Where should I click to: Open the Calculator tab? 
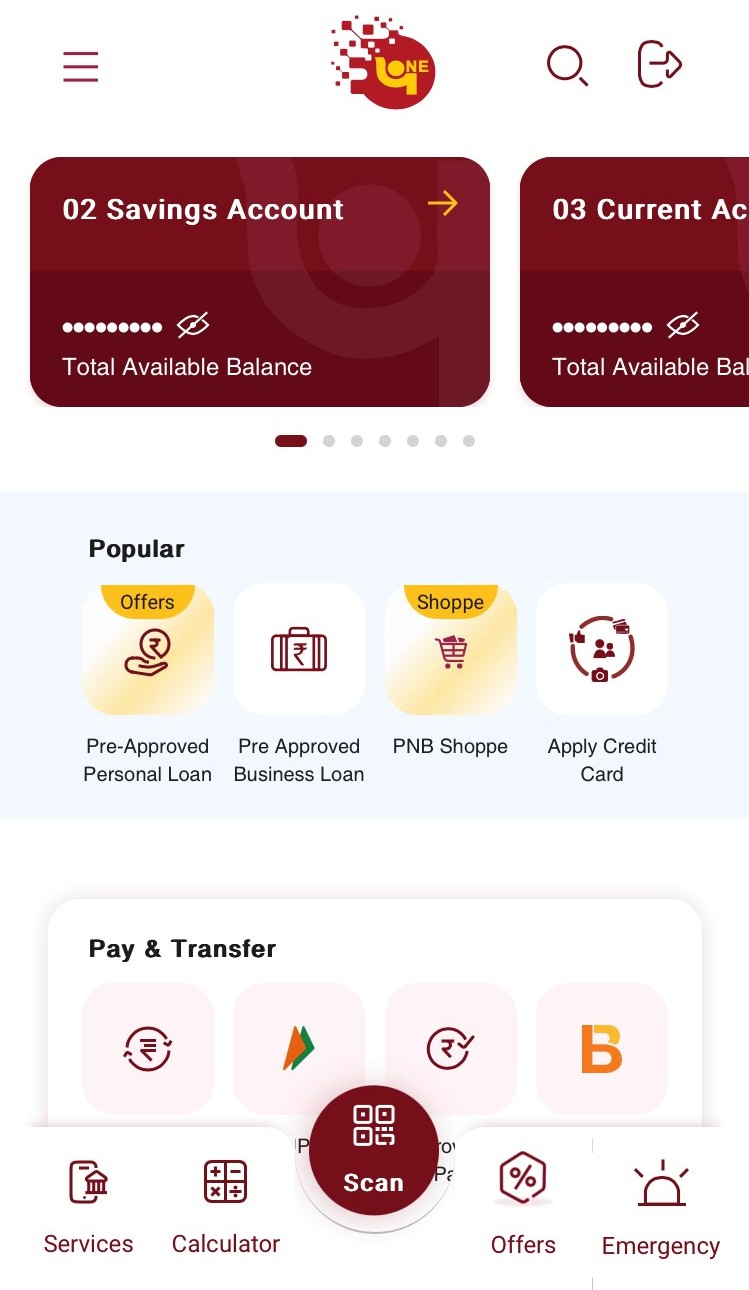(x=226, y=1207)
